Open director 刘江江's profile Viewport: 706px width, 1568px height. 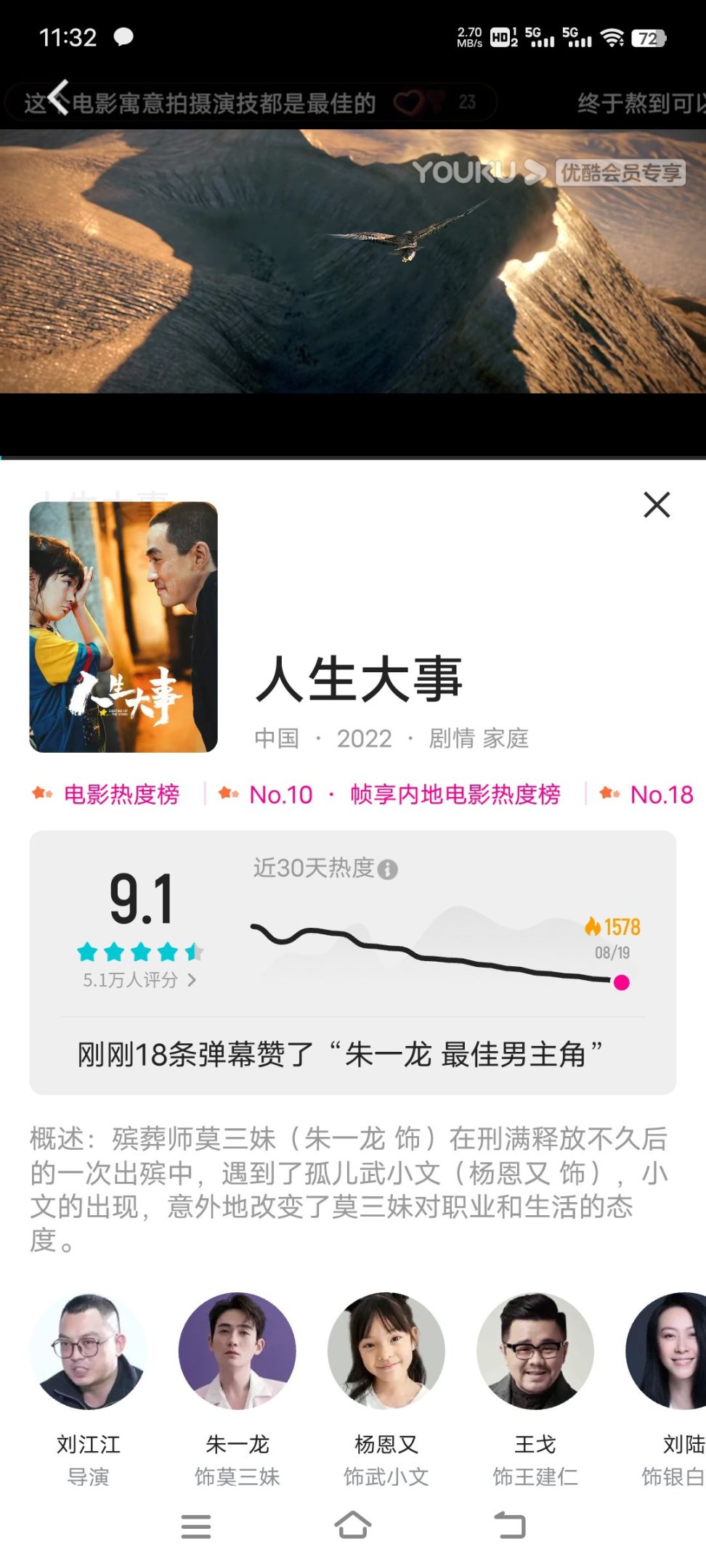point(89,1352)
